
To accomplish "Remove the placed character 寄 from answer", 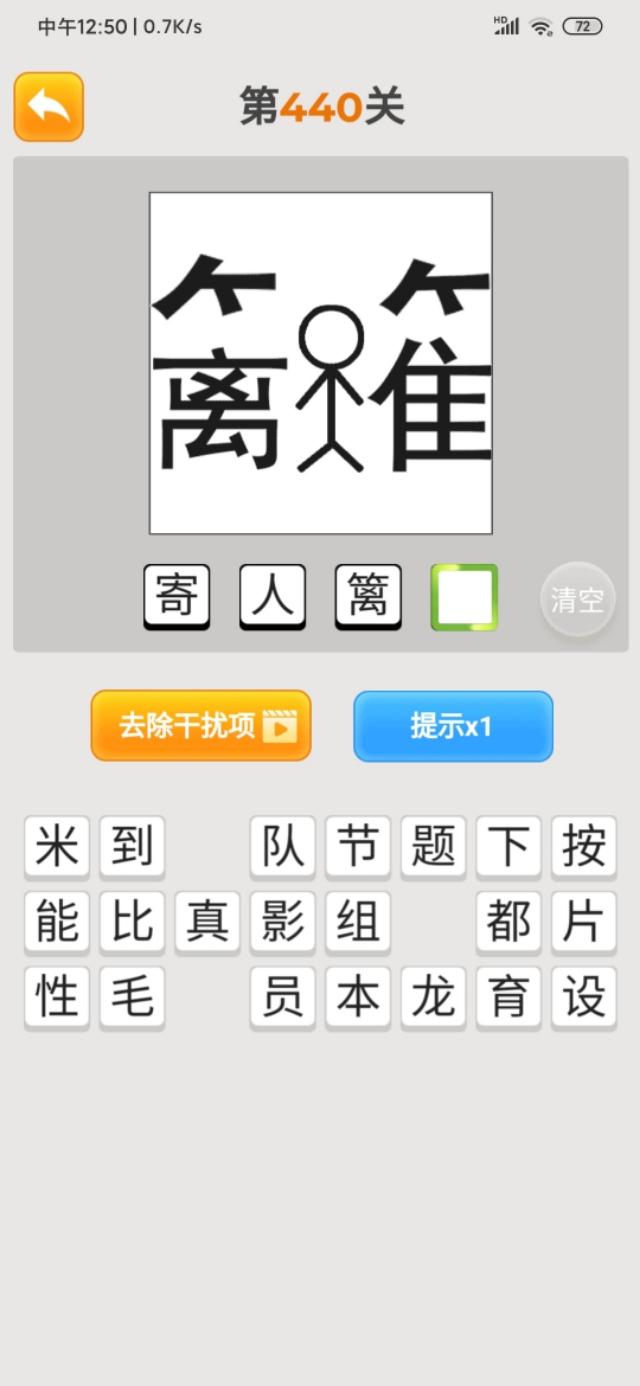I will [177, 597].
